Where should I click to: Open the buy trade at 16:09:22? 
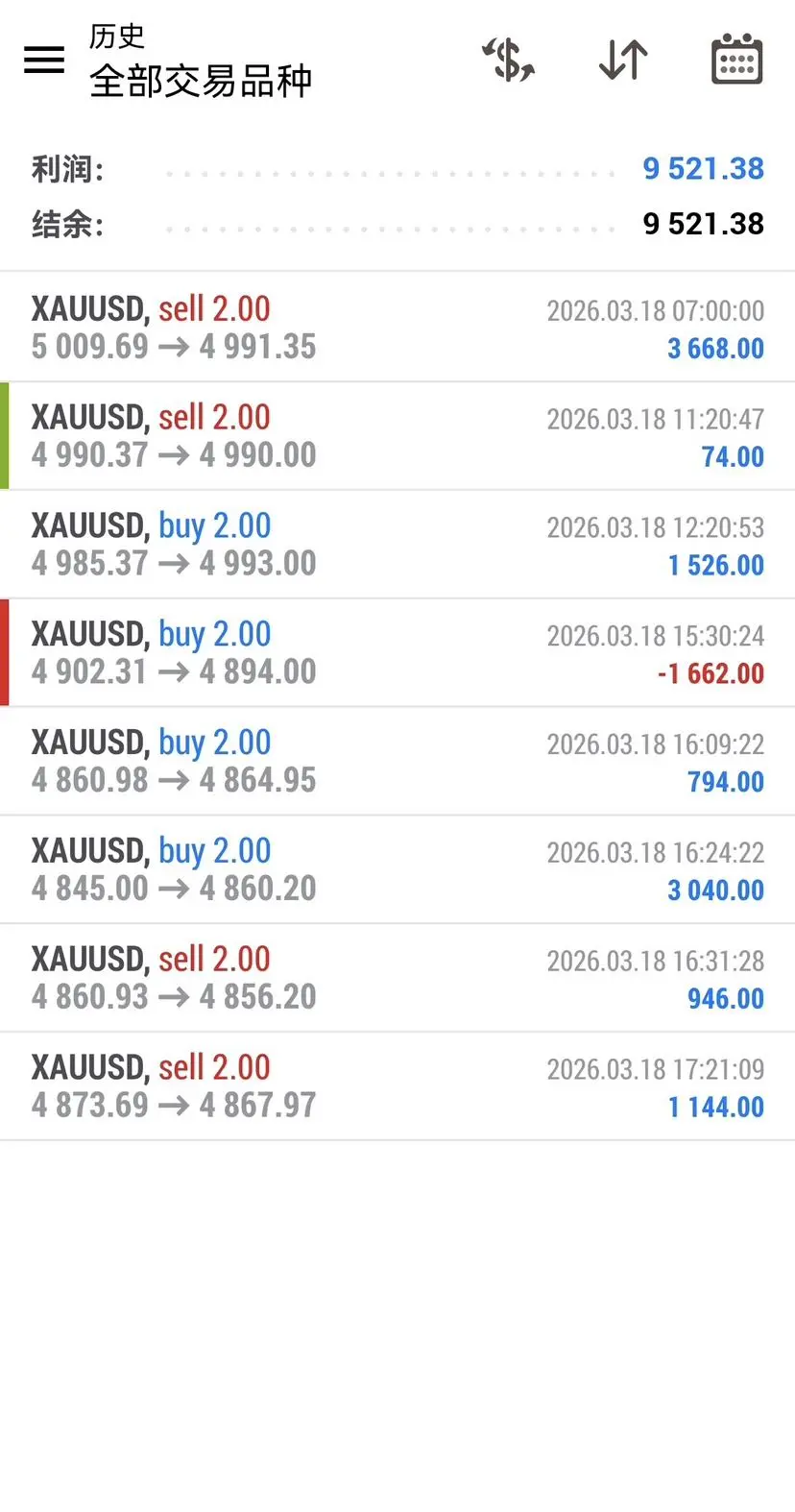click(397, 762)
